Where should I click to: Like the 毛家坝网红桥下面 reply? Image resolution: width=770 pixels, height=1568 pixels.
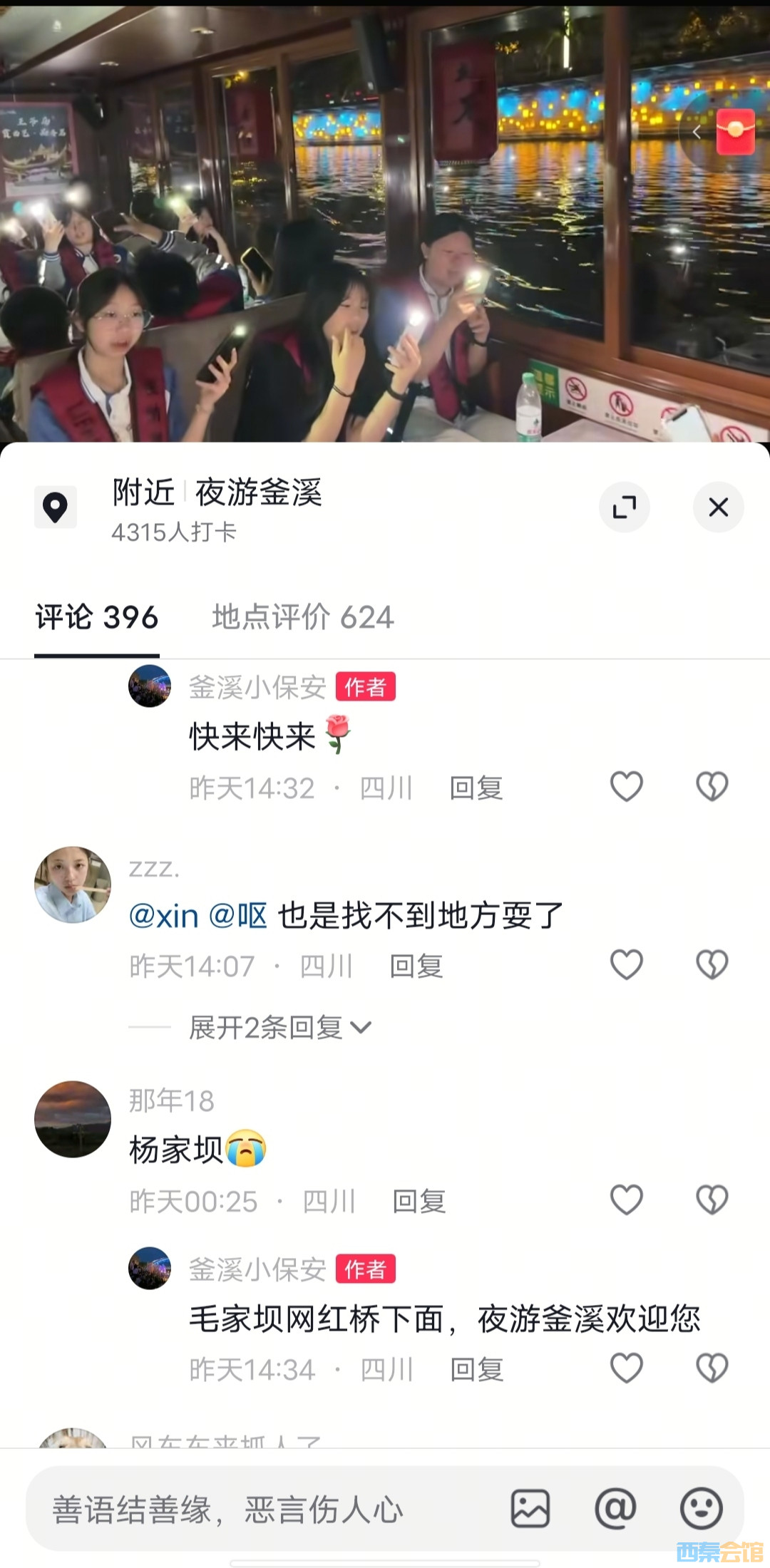click(627, 1368)
